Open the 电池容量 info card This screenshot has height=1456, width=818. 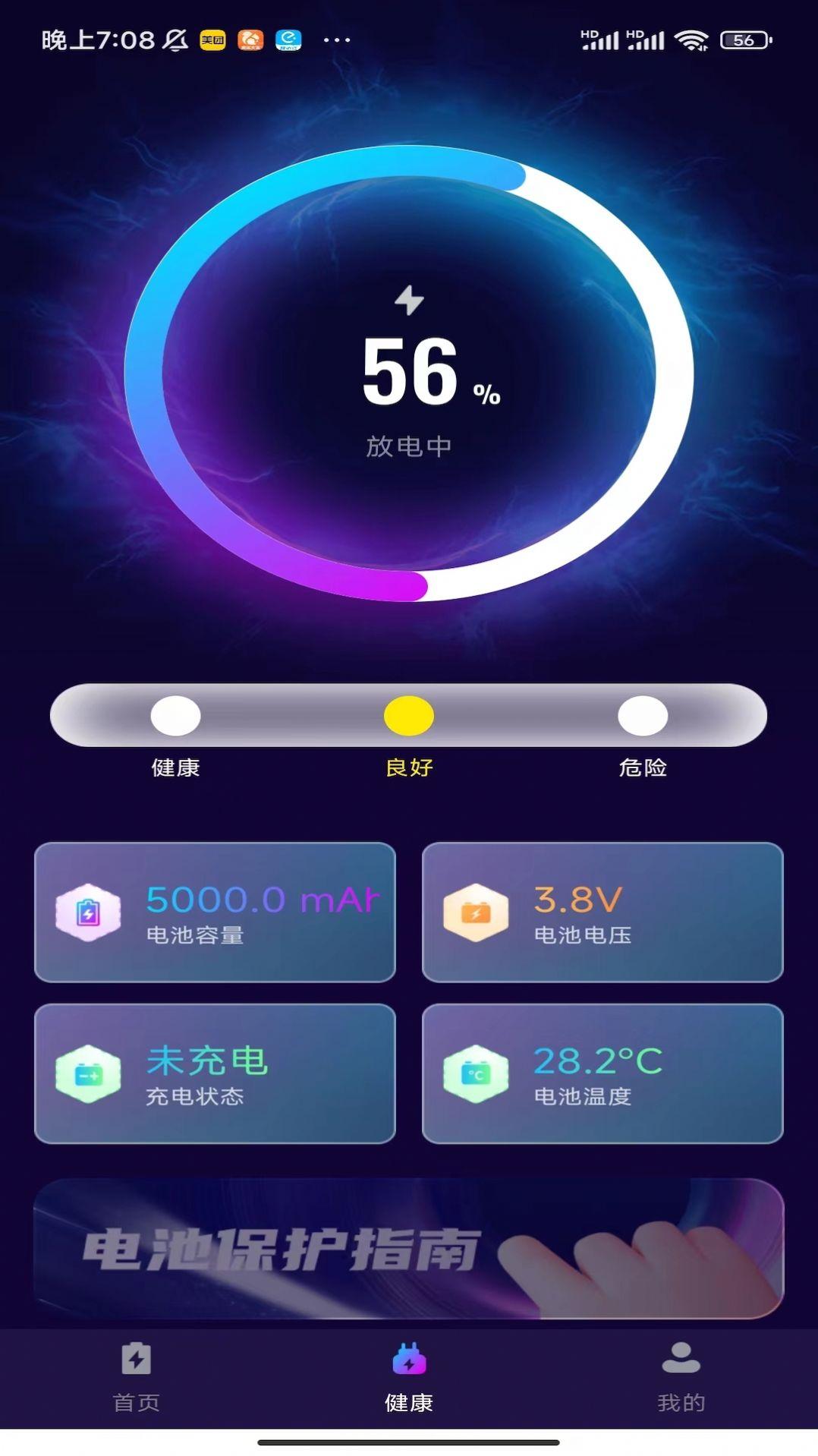pyautogui.click(x=215, y=912)
